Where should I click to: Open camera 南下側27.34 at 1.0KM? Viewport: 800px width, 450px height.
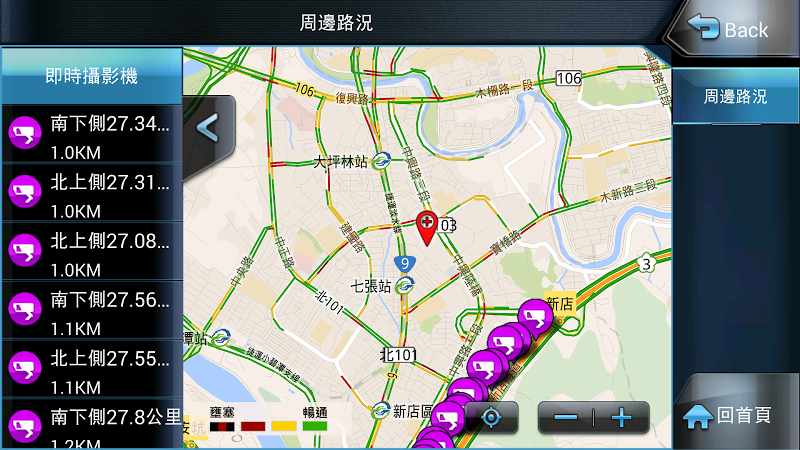[92, 136]
